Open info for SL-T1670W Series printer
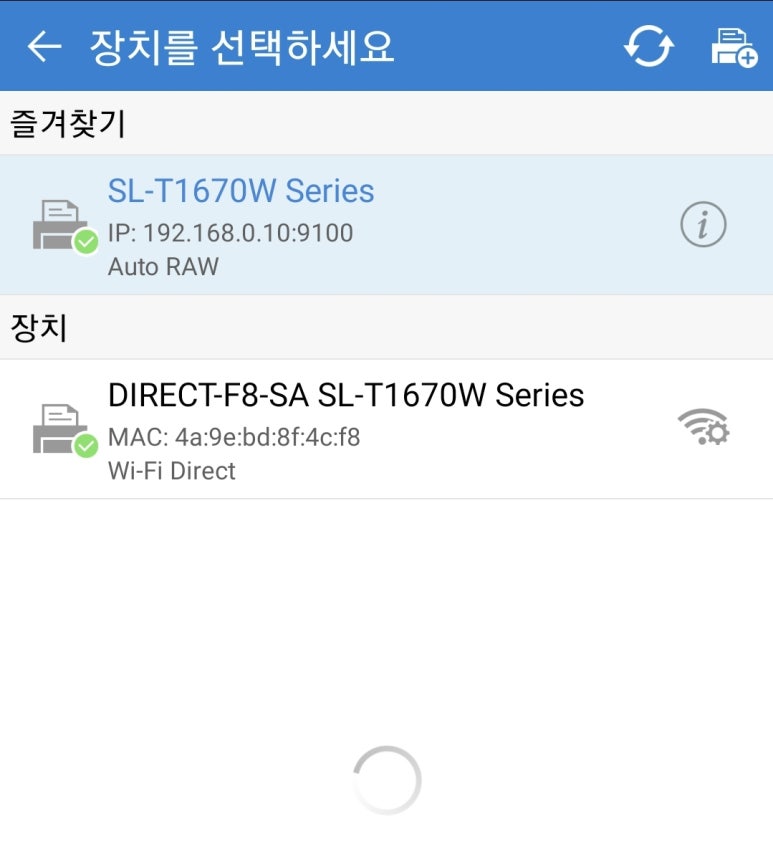Image resolution: width=773 pixels, height=862 pixels. click(702, 223)
